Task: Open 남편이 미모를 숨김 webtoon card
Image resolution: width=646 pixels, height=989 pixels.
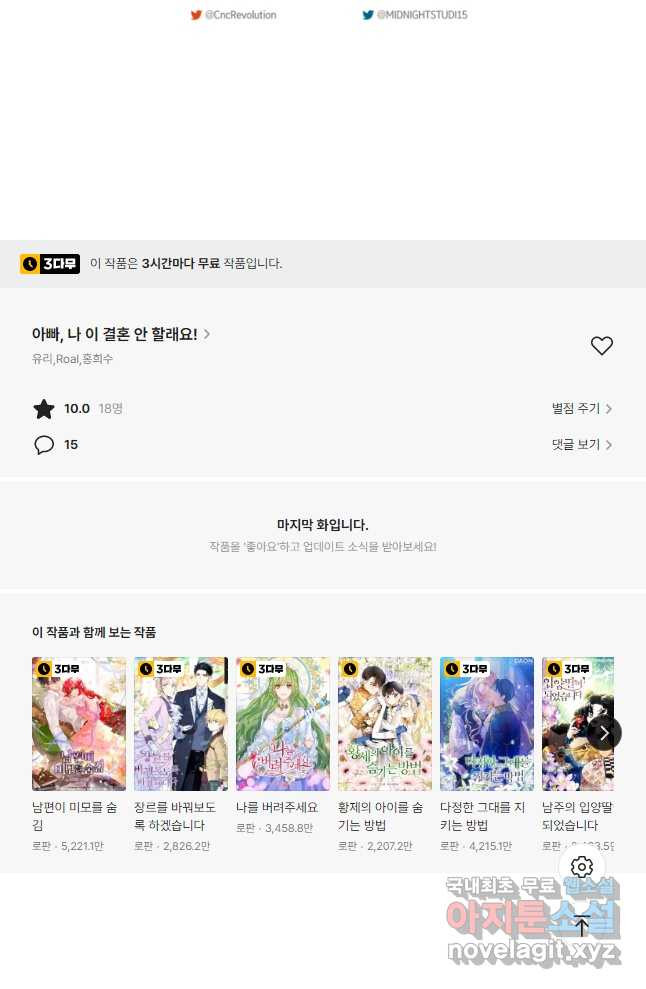Action: click(79, 724)
